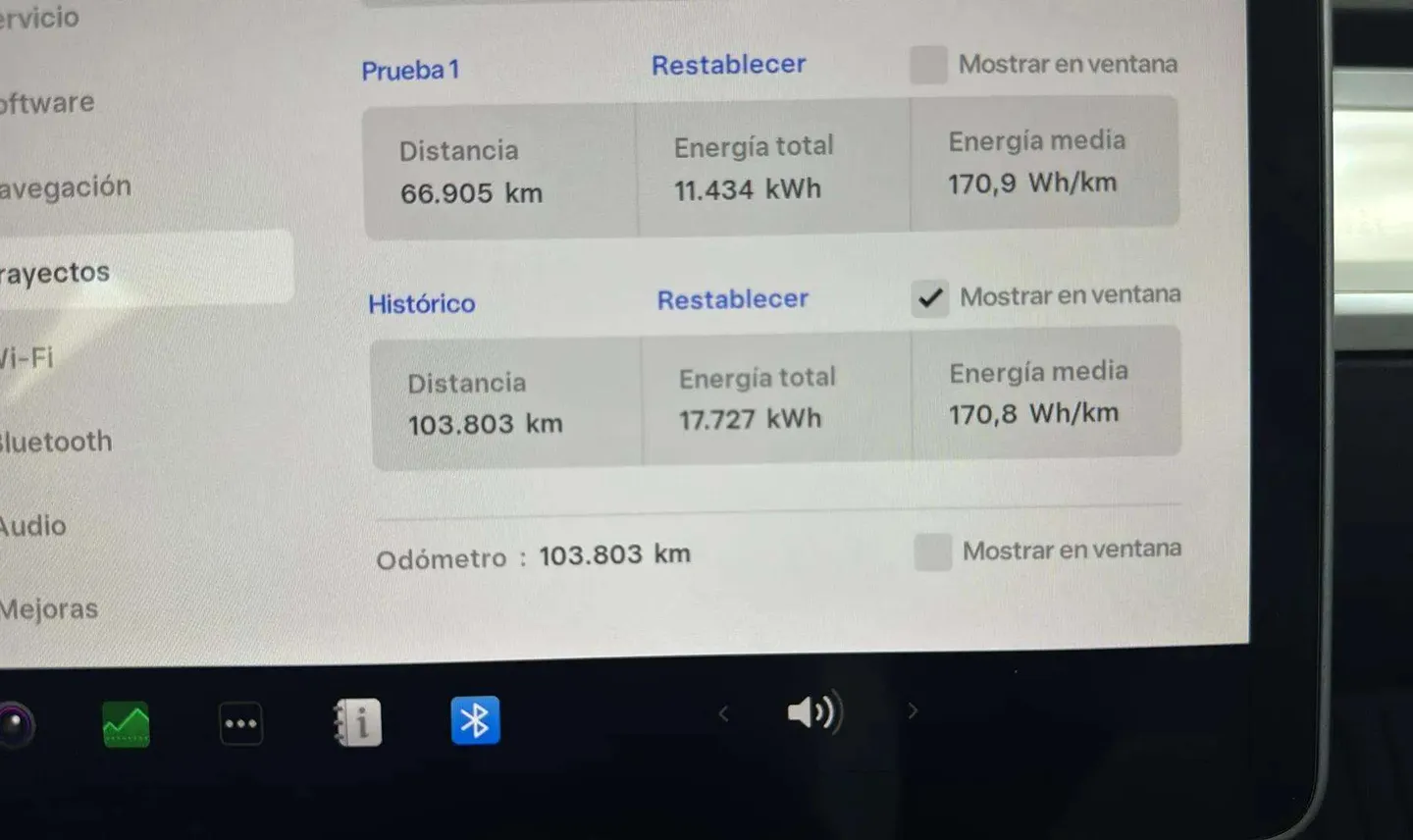Open the Wi-Fi settings section
This screenshot has width=1413, height=840.
point(27,357)
